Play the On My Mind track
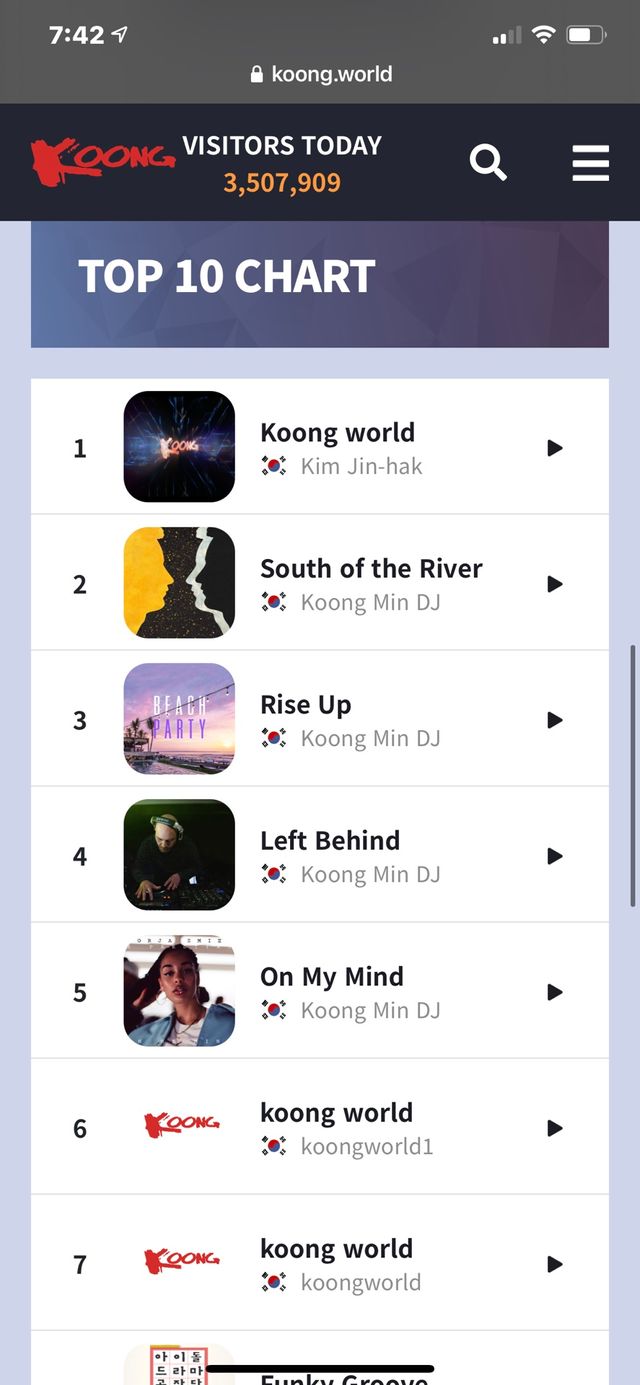Viewport: 640px width, 1385px height. click(x=555, y=992)
